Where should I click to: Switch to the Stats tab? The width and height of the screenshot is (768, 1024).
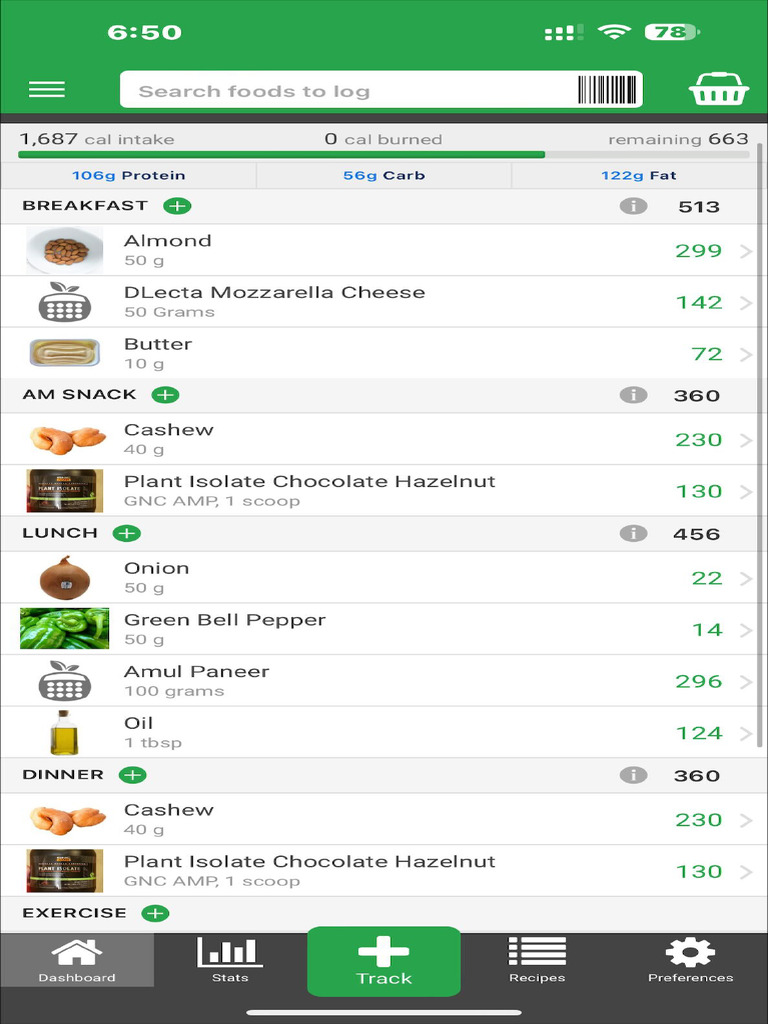point(230,960)
